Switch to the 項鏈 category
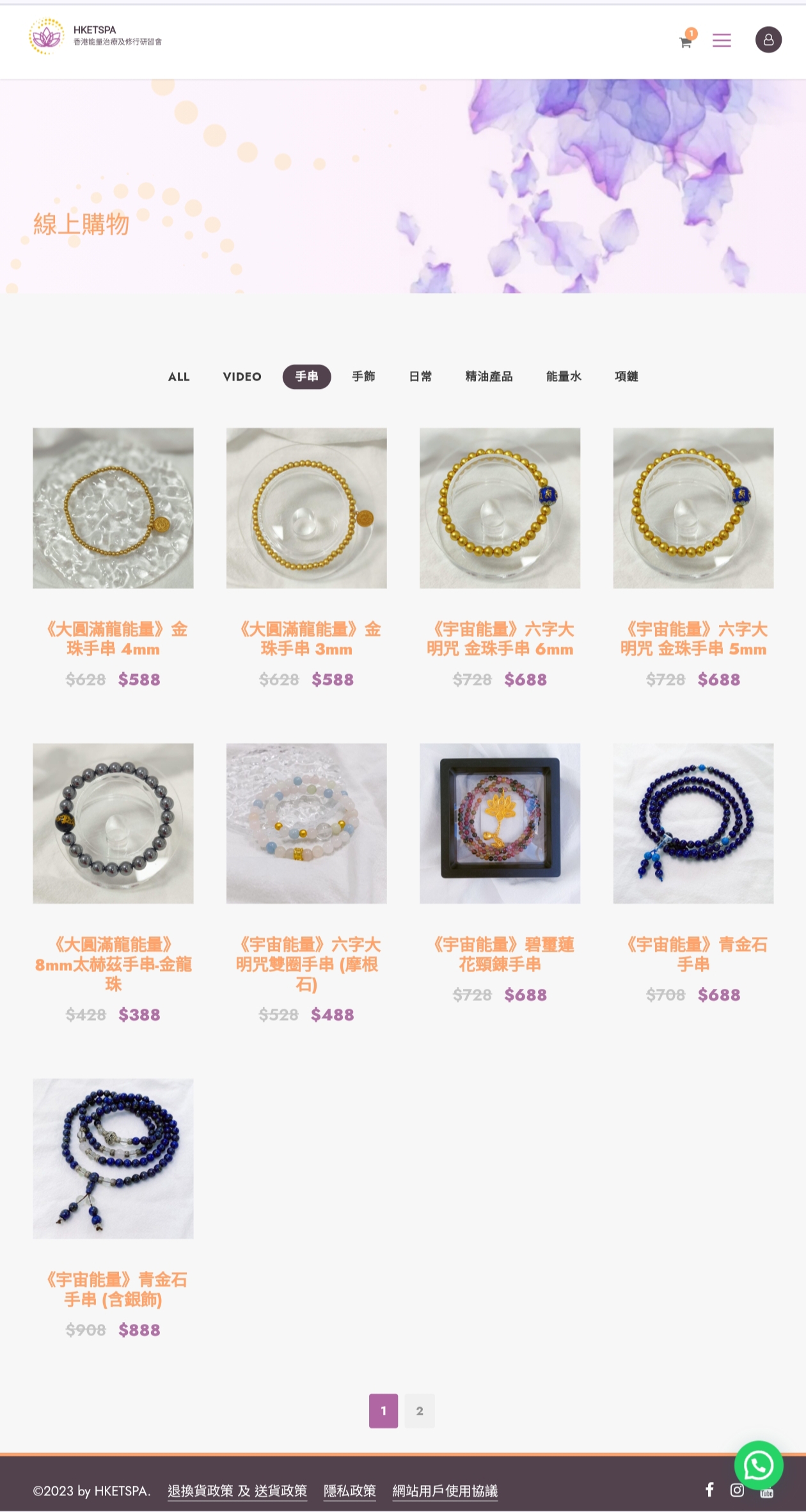The image size is (806, 1512). coord(626,377)
